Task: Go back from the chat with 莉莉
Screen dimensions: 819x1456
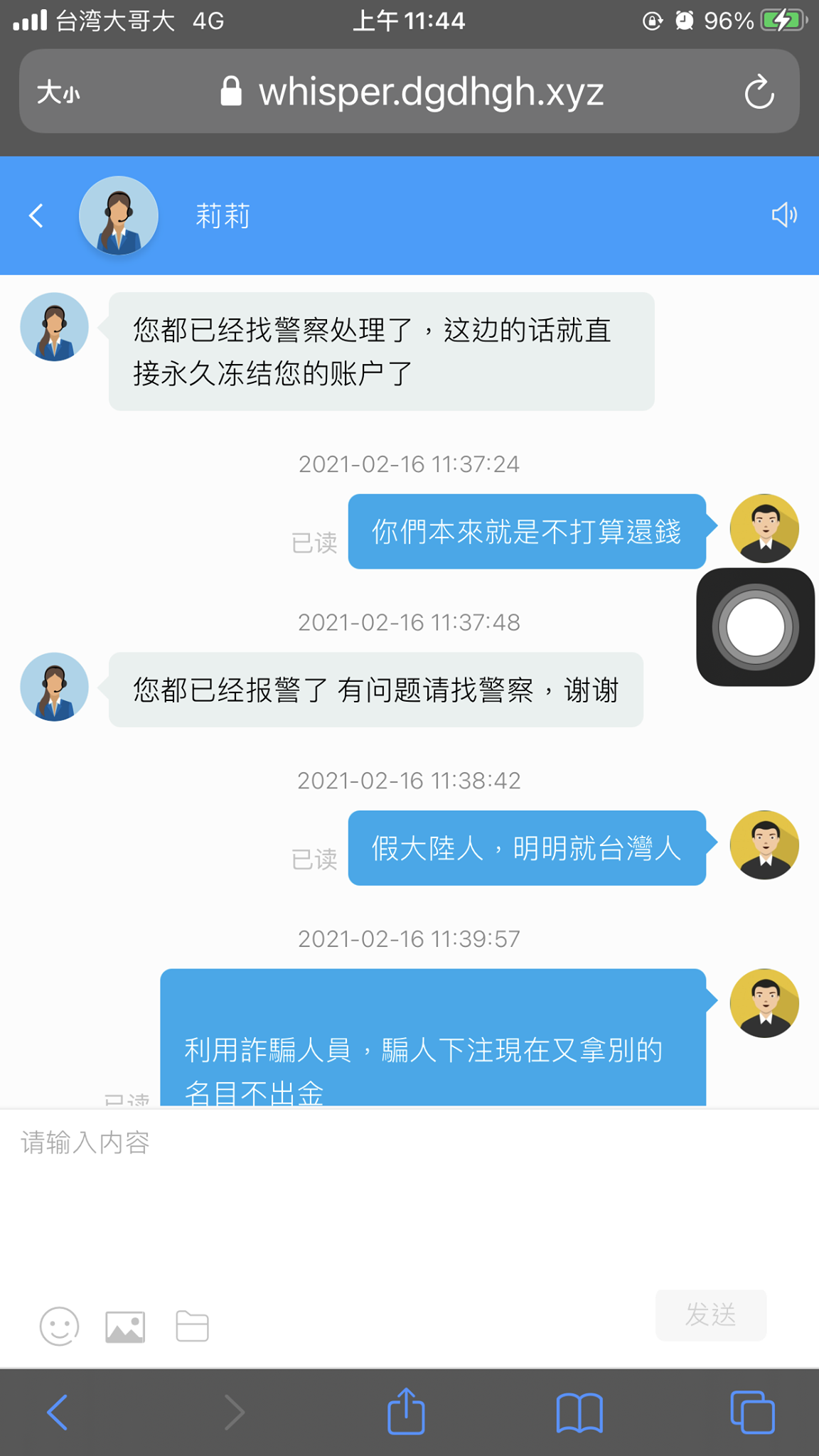Action: [x=36, y=215]
